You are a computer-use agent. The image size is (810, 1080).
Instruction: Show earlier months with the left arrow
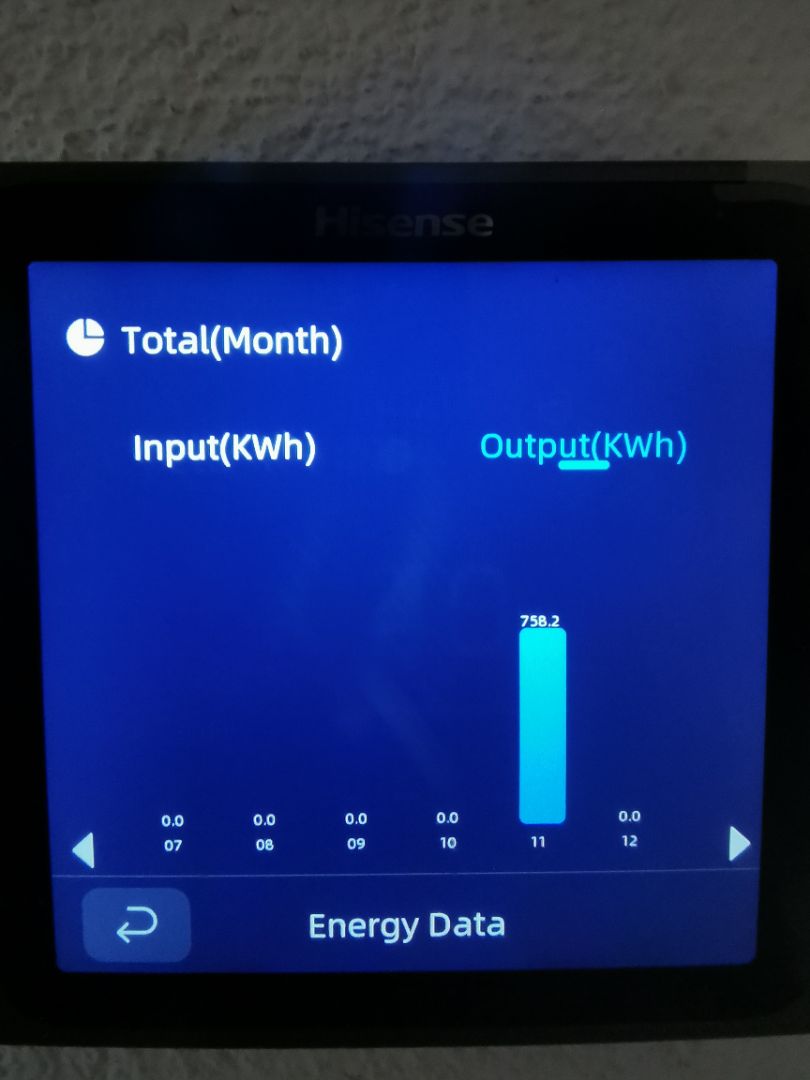click(x=84, y=851)
